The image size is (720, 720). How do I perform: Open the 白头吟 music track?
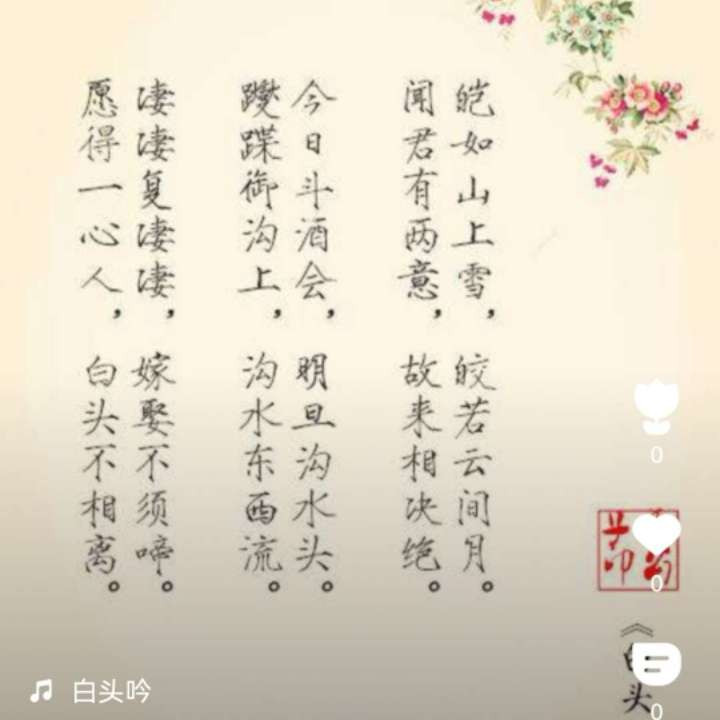pos(110,690)
